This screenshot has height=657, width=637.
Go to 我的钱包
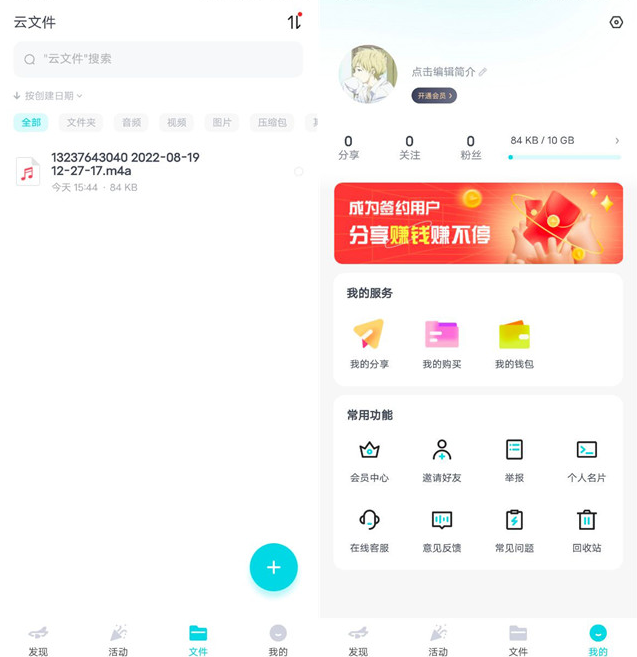(514, 344)
